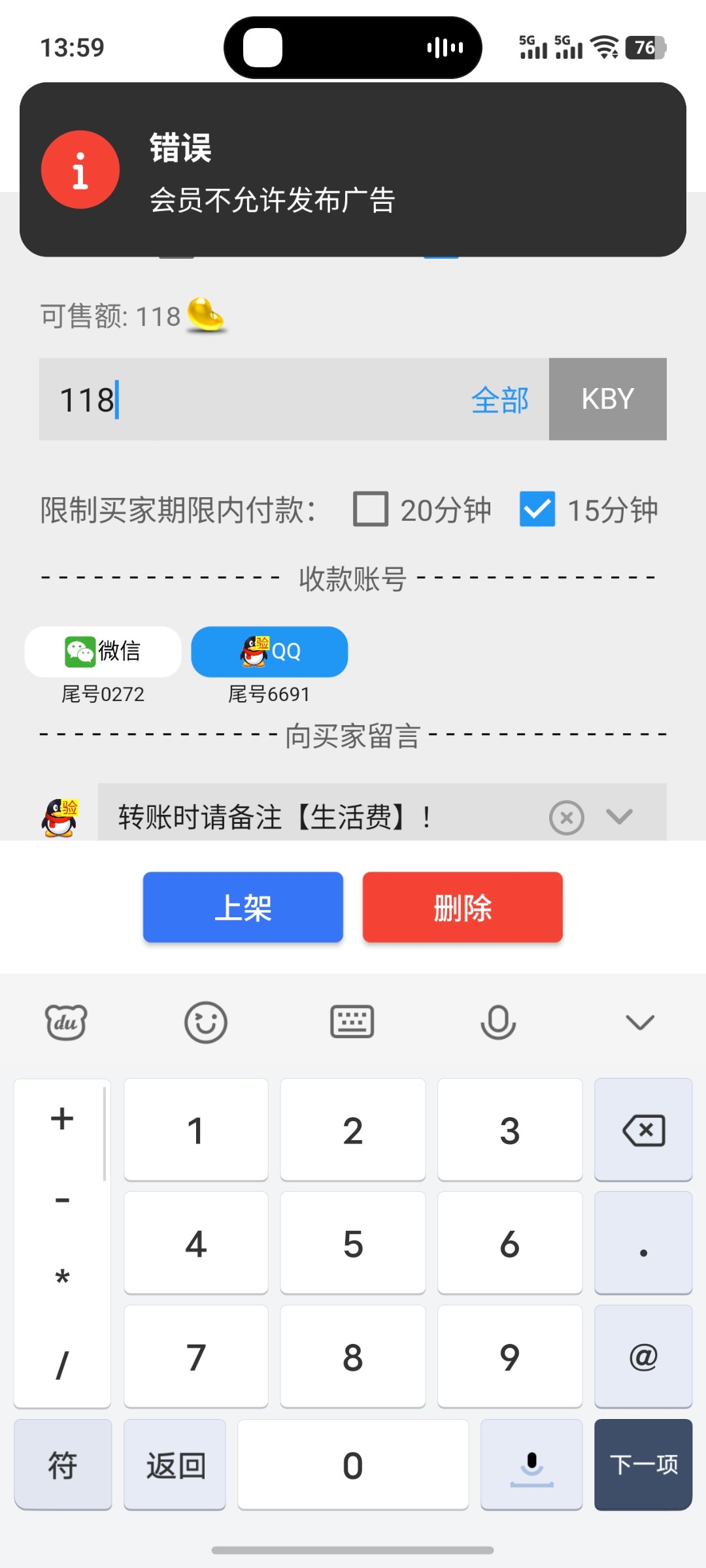The width and height of the screenshot is (706, 1568).
Task: Open the keyboard emoji panel
Action: 206,1022
